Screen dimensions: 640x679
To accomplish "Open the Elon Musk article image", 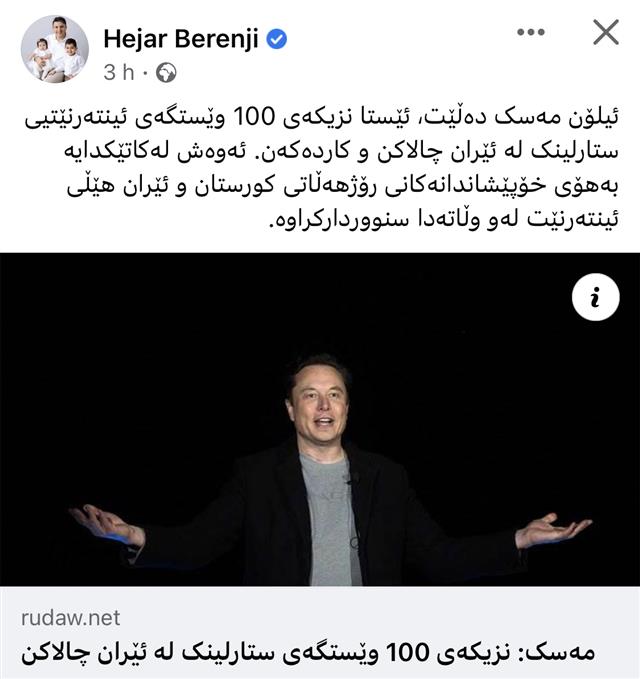I will tap(320, 440).
